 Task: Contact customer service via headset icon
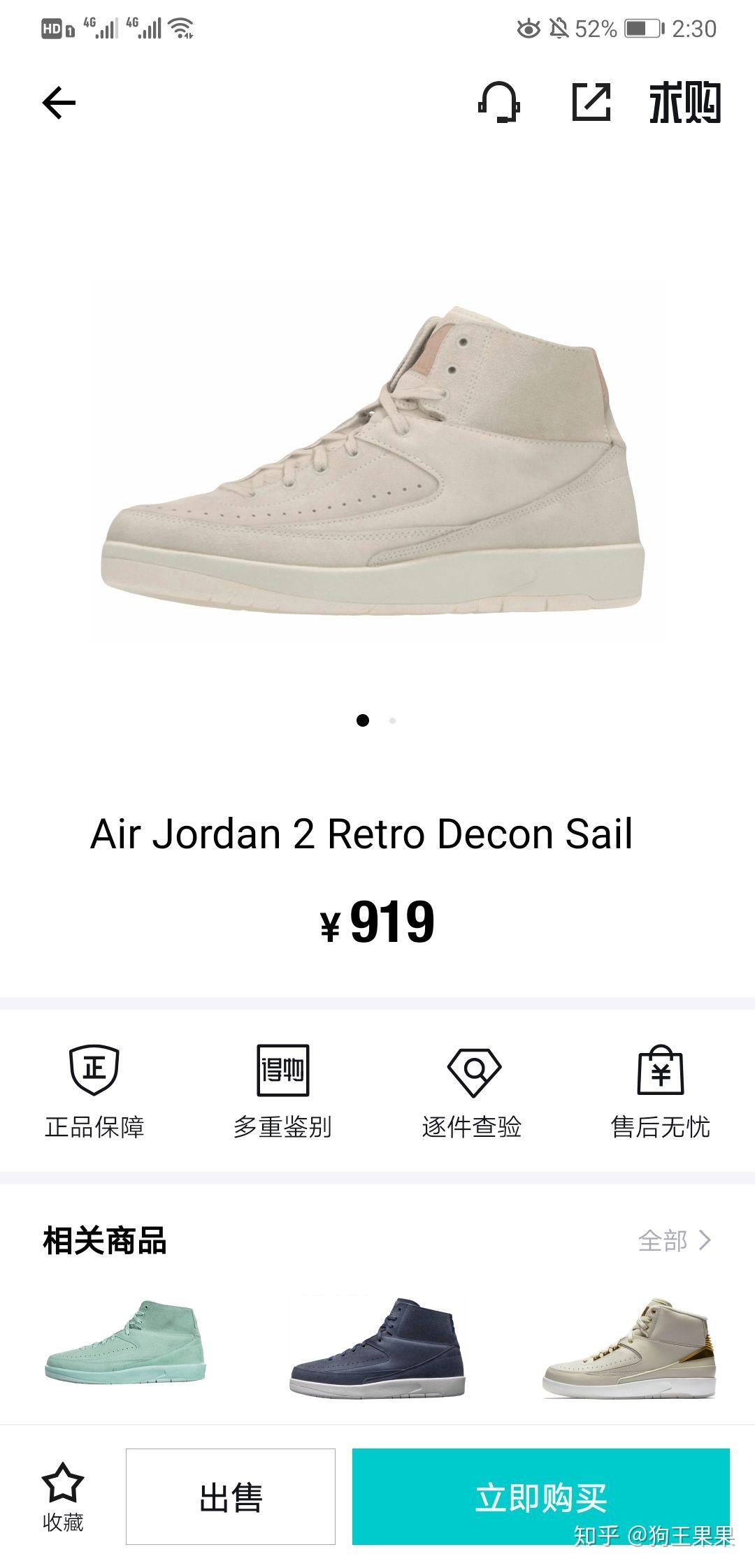pos(498,102)
